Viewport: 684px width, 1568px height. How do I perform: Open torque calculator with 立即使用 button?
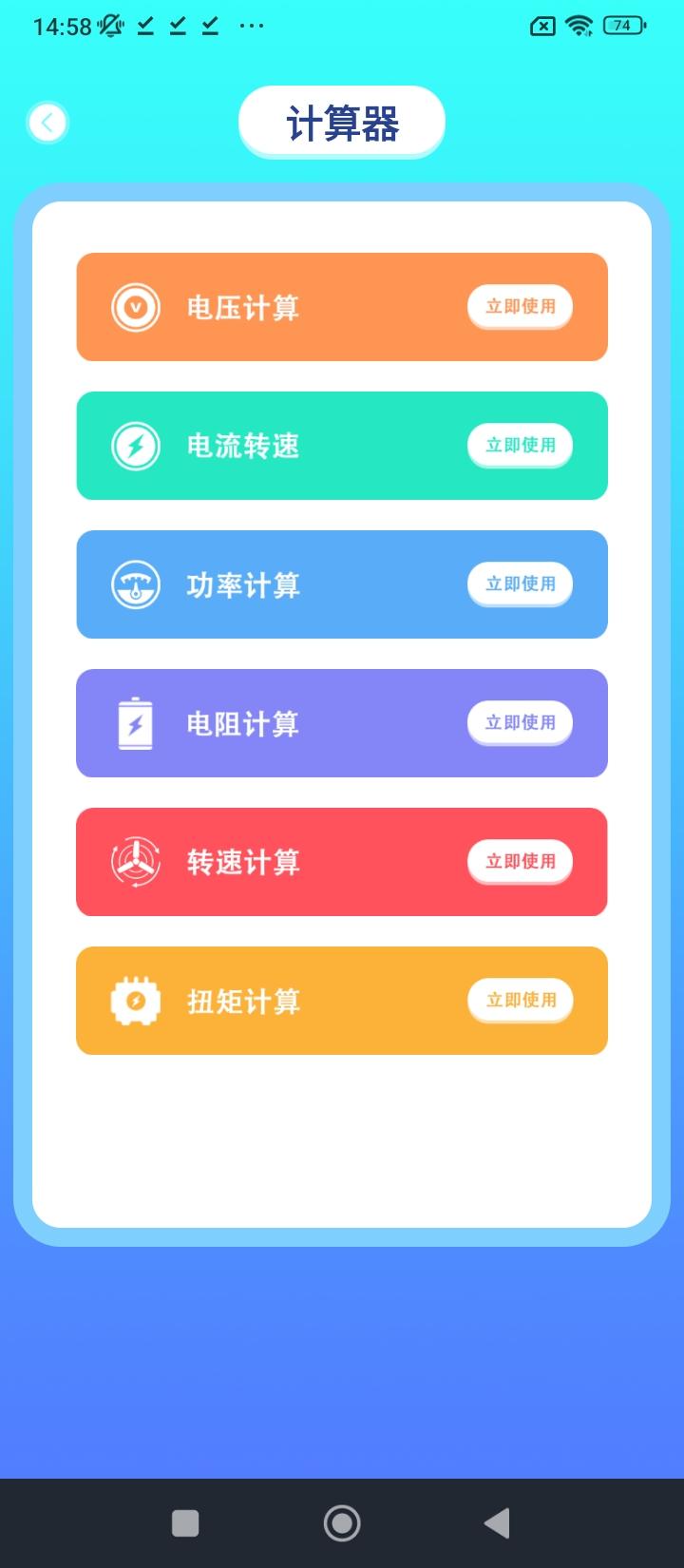point(520,1001)
